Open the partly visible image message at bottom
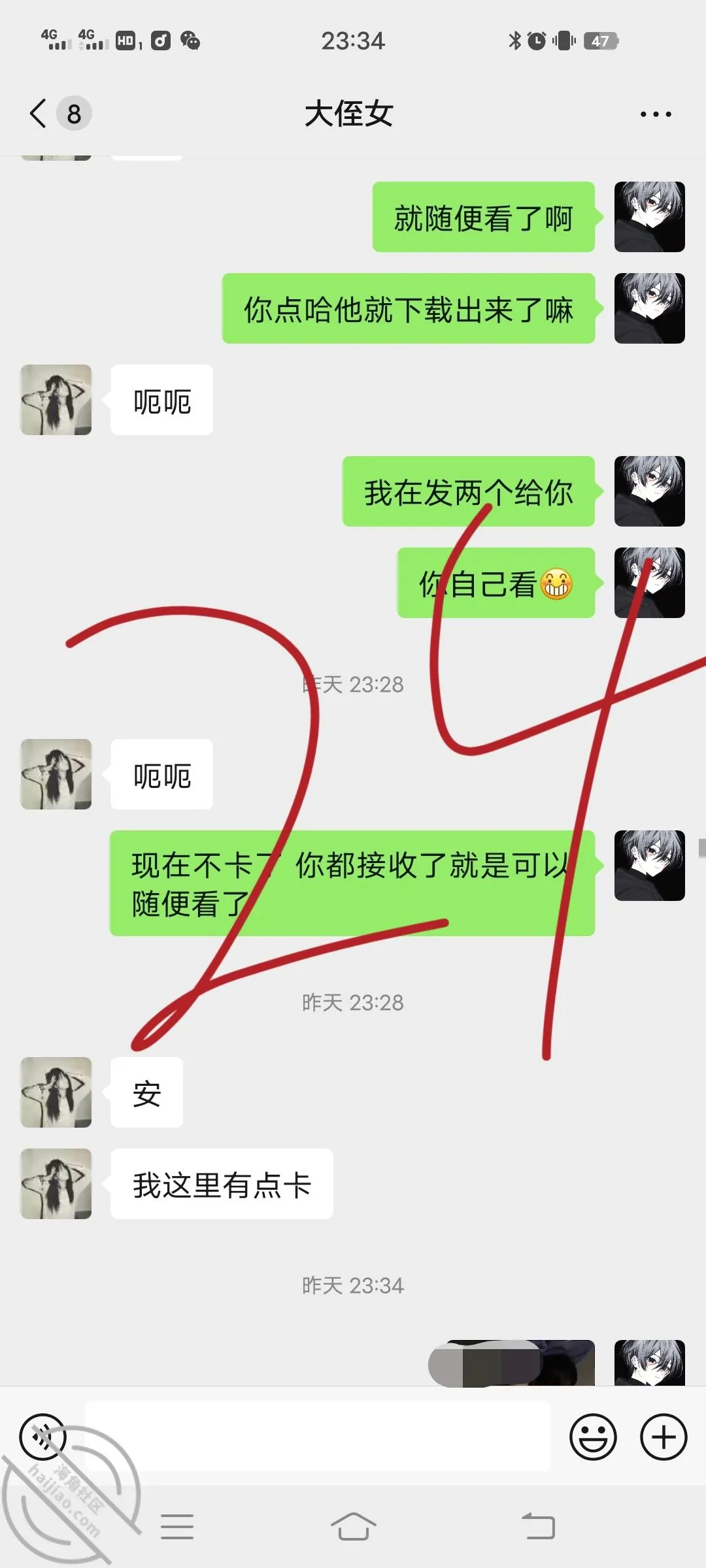The height and width of the screenshot is (1568, 706). (x=511, y=1363)
